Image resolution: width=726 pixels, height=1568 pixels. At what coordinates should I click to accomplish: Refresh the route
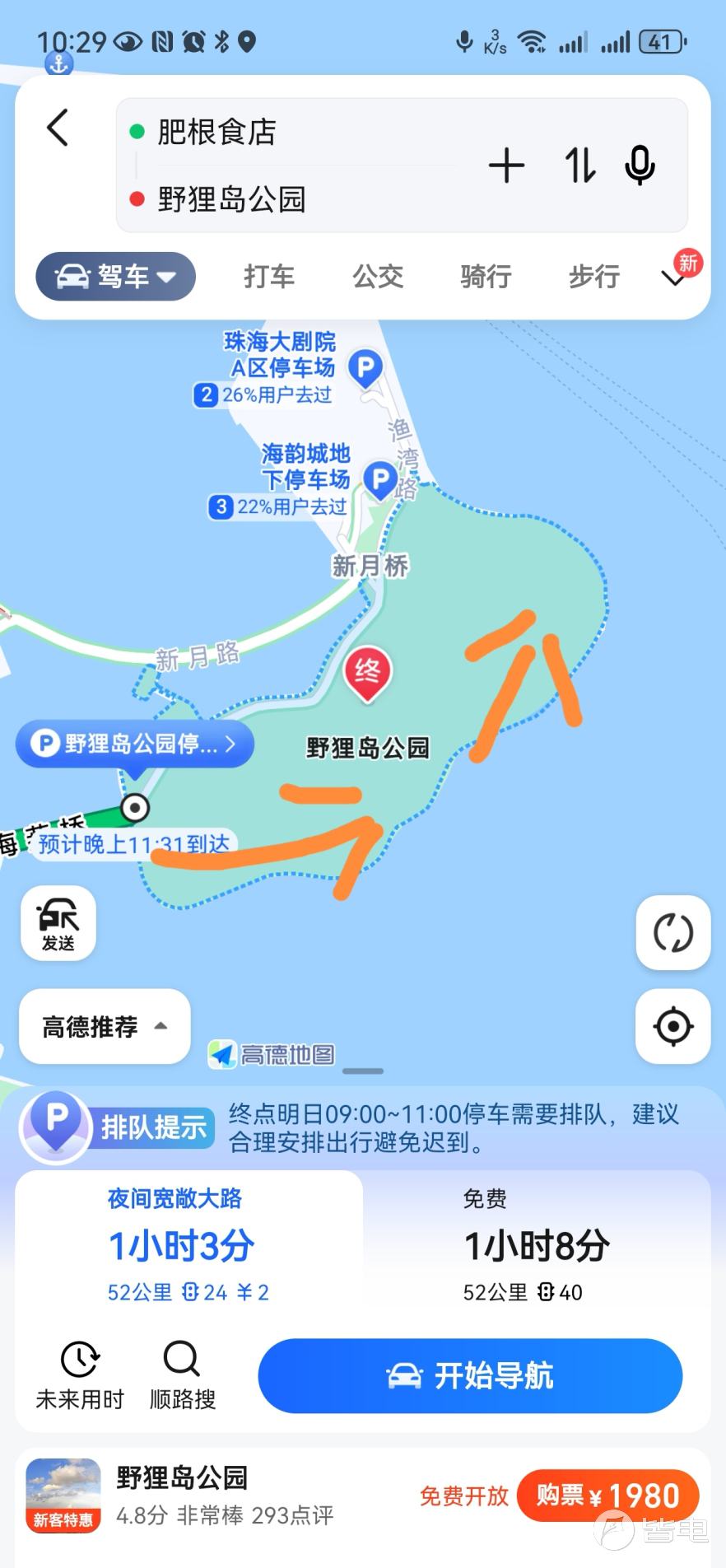click(x=672, y=933)
